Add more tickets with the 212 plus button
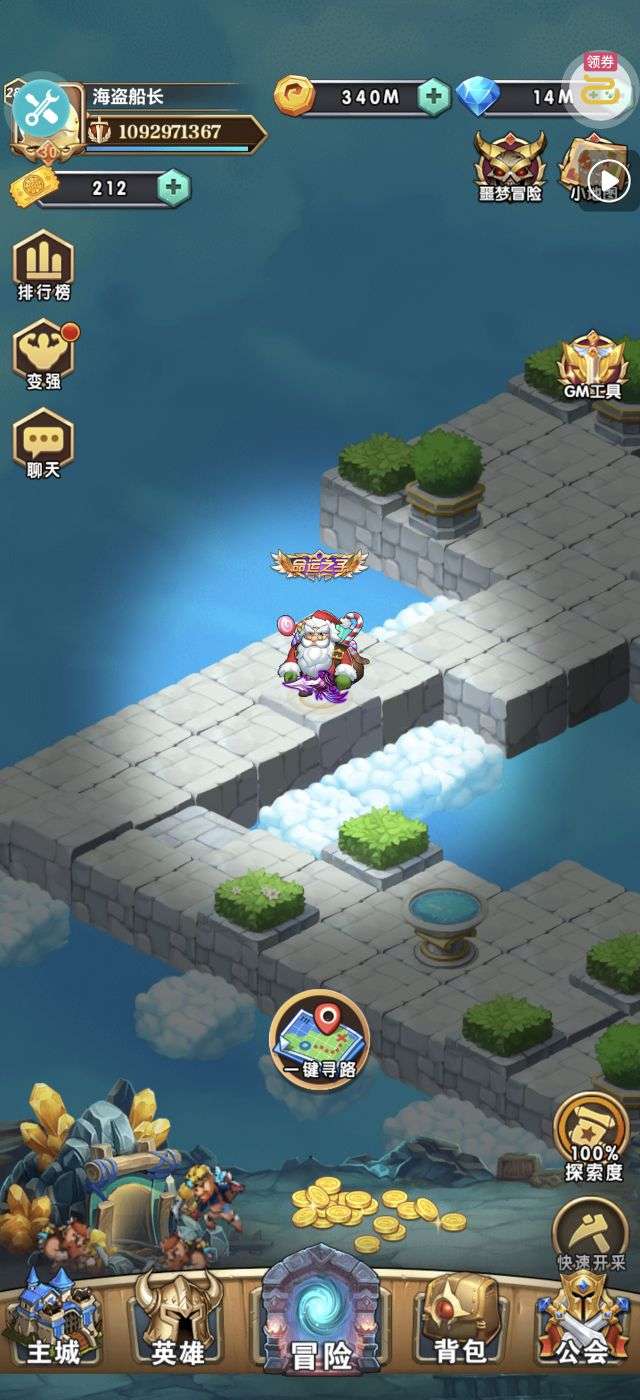Image resolution: width=640 pixels, height=1400 pixels. point(173,188)
